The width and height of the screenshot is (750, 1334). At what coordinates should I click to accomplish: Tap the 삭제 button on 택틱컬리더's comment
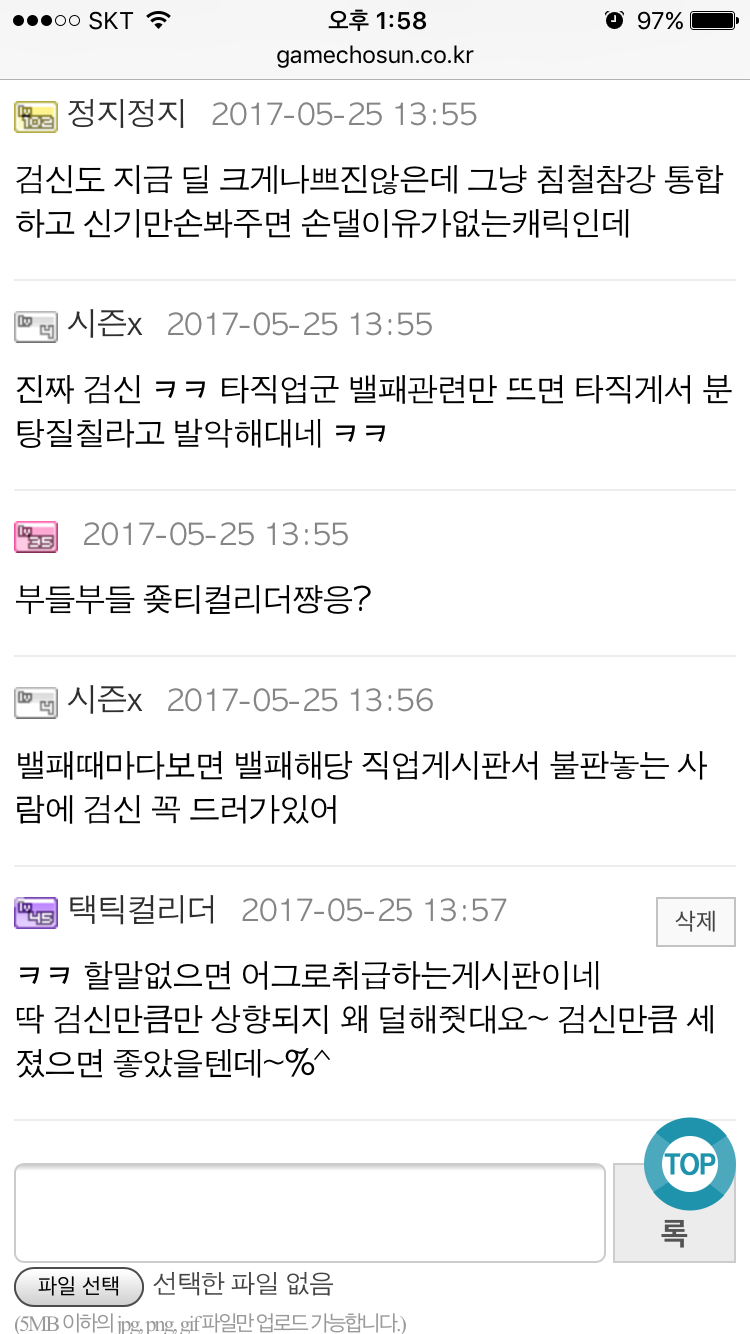[695, 921]
